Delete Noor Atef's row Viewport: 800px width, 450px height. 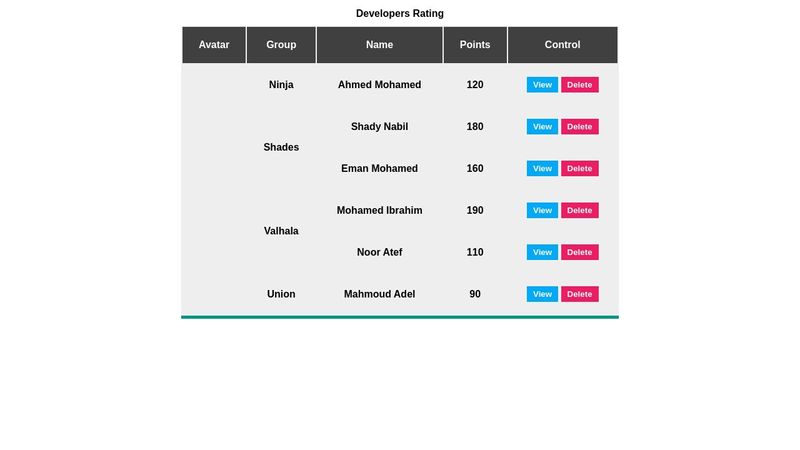point(579,253)
